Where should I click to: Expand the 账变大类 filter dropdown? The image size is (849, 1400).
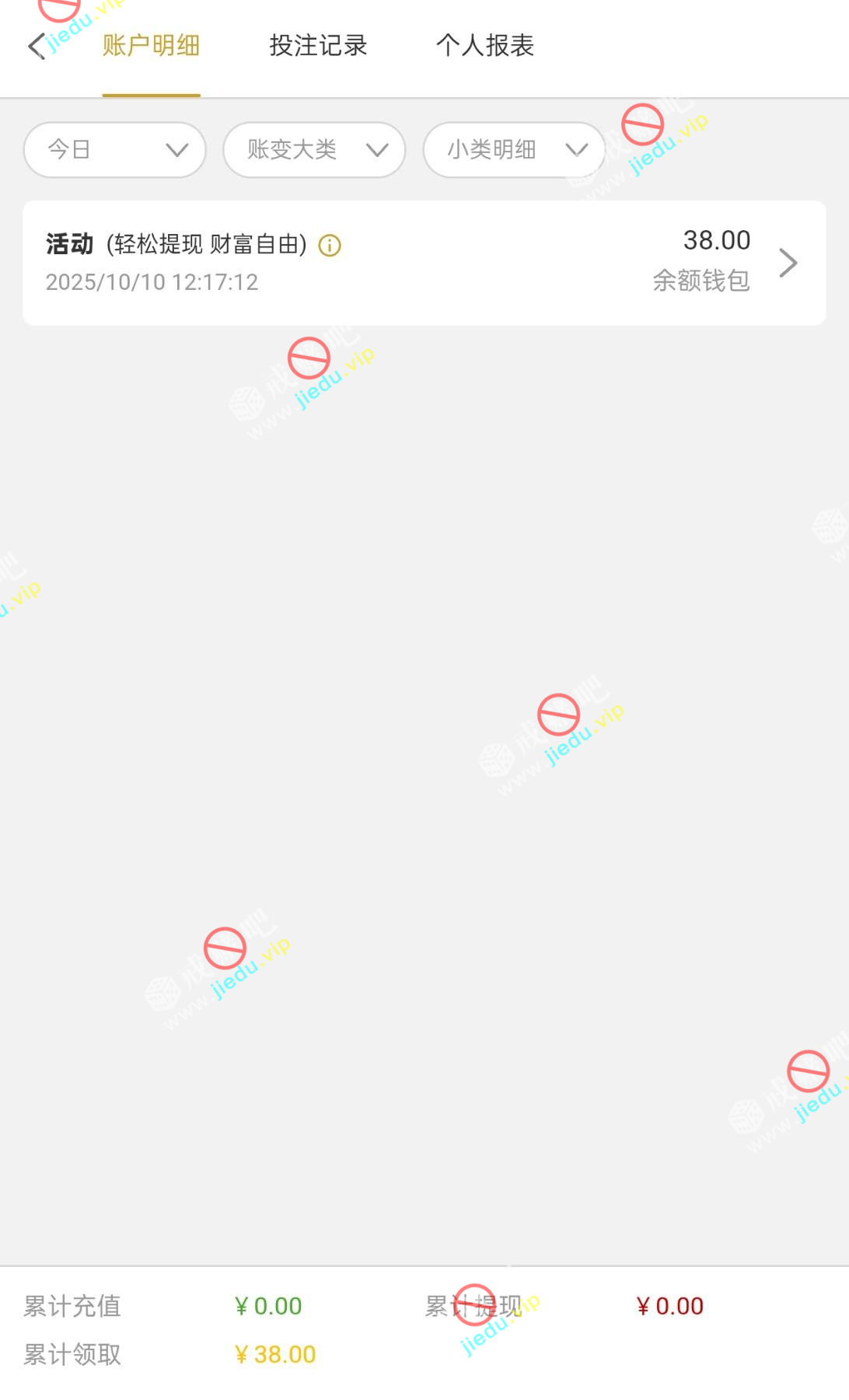coord(314,150)
